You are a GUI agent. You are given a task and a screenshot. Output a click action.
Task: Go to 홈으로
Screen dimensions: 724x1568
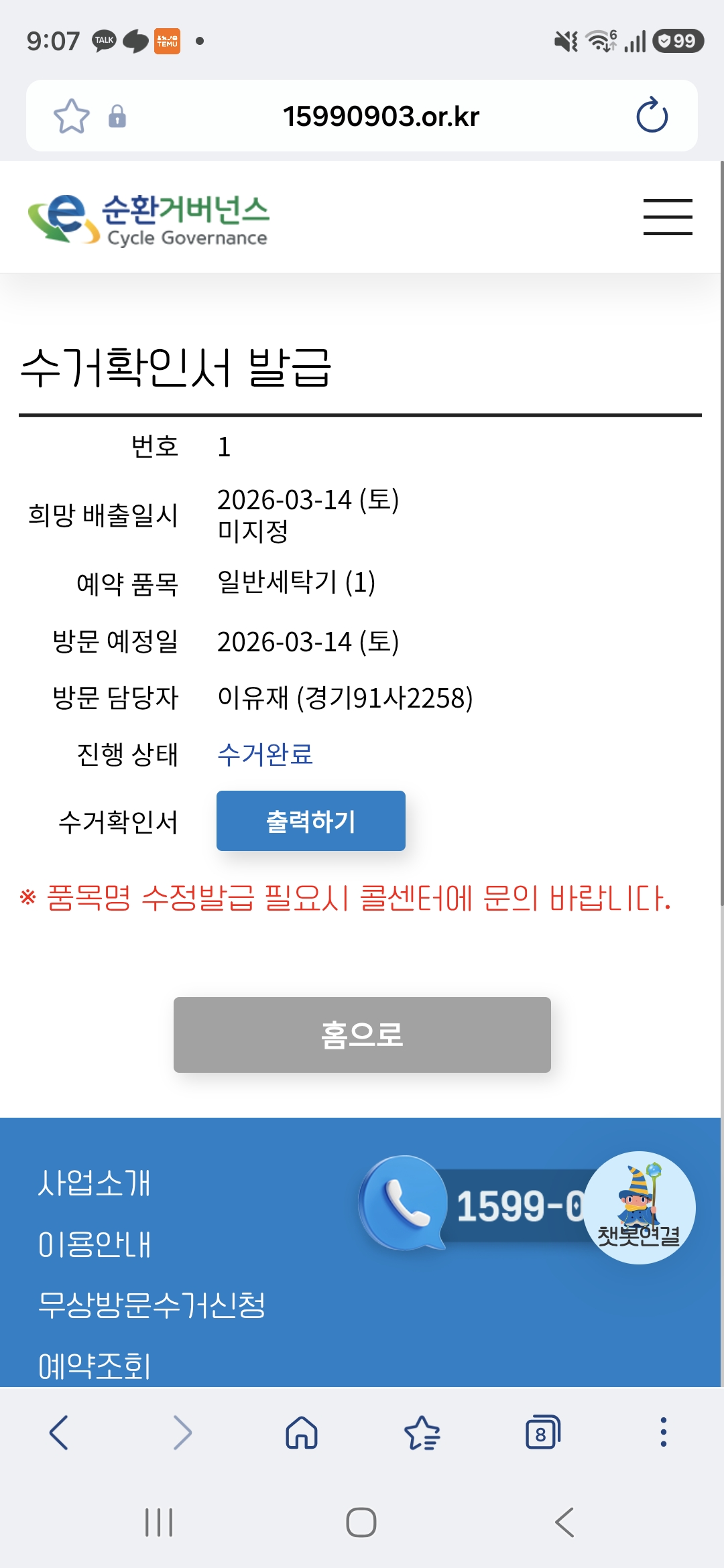point(362,1035)
